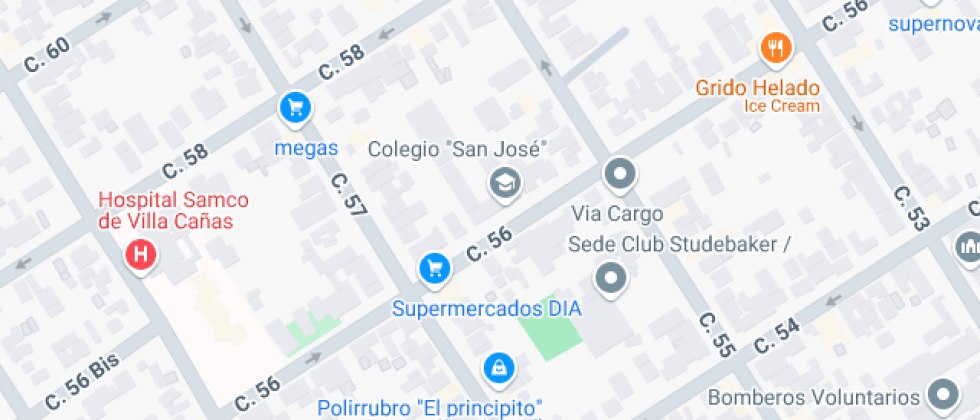Select Polirrubro "El principito" shop pin

point(497,369)
